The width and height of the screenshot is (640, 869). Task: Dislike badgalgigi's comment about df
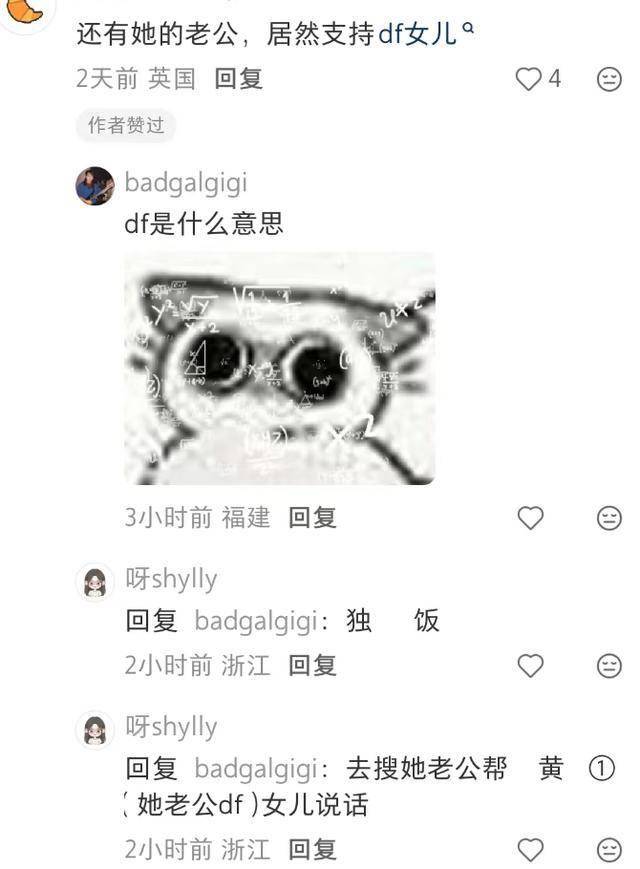click(x=609, y=517)
